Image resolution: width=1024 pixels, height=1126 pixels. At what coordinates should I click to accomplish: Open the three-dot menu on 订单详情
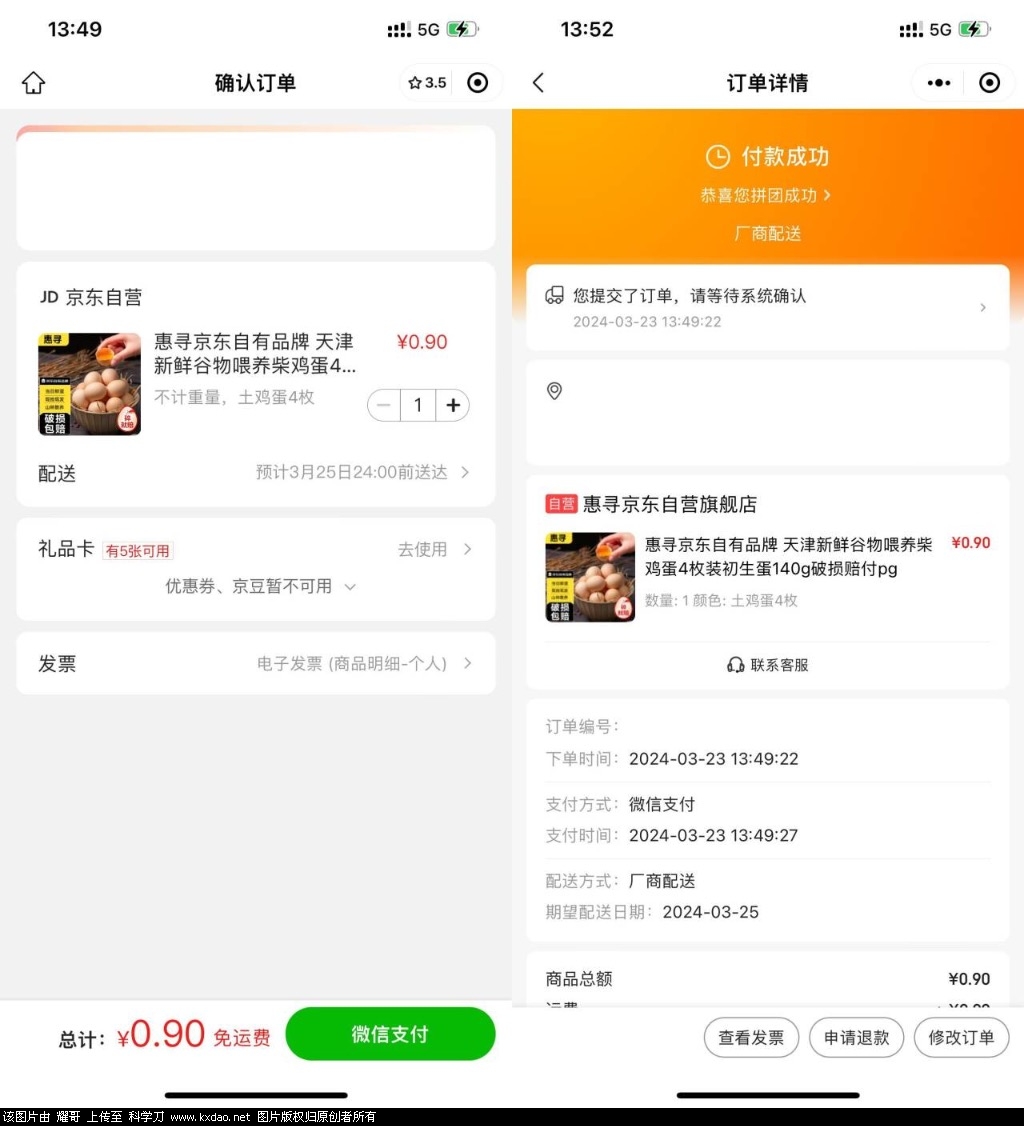pyautogui.click(x=938, y=83)
